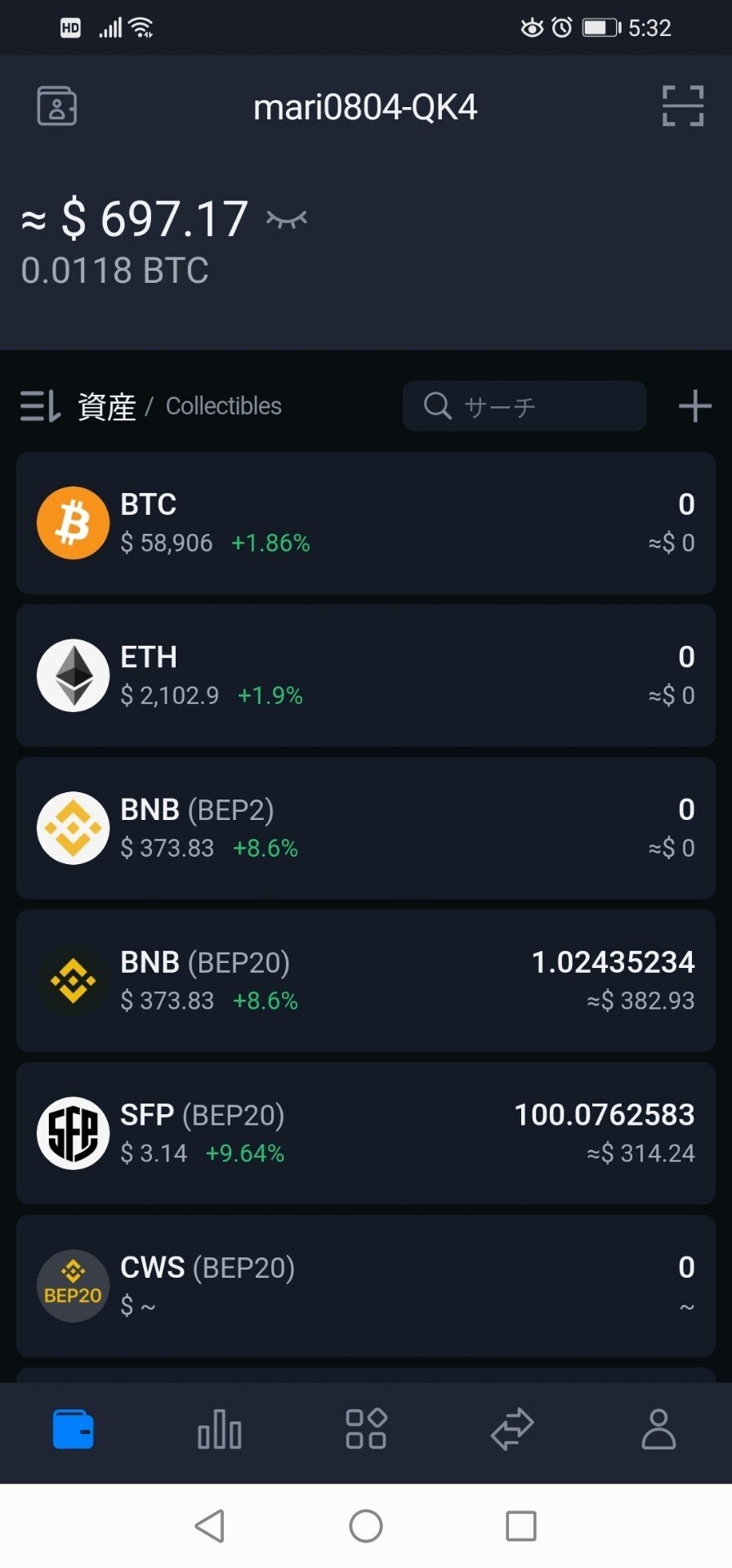Hide the total balance amount
The width and height of the screenshot is (732, 1568).
coord(287,219)
